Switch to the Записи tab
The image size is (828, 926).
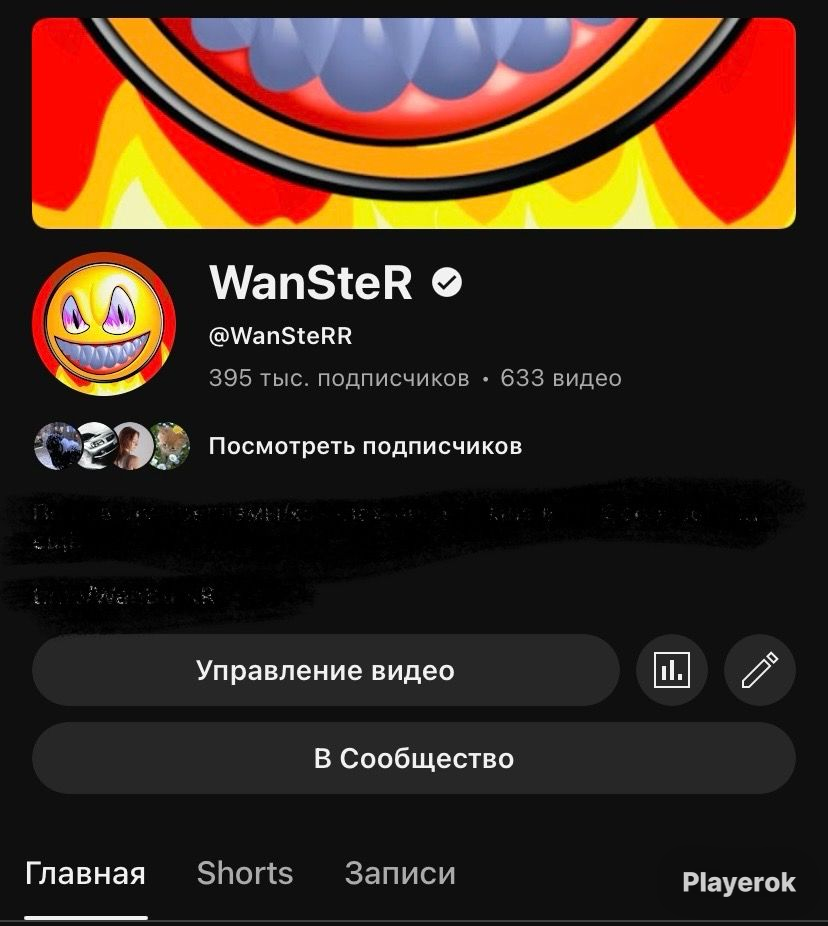click(x=400, y=873)
